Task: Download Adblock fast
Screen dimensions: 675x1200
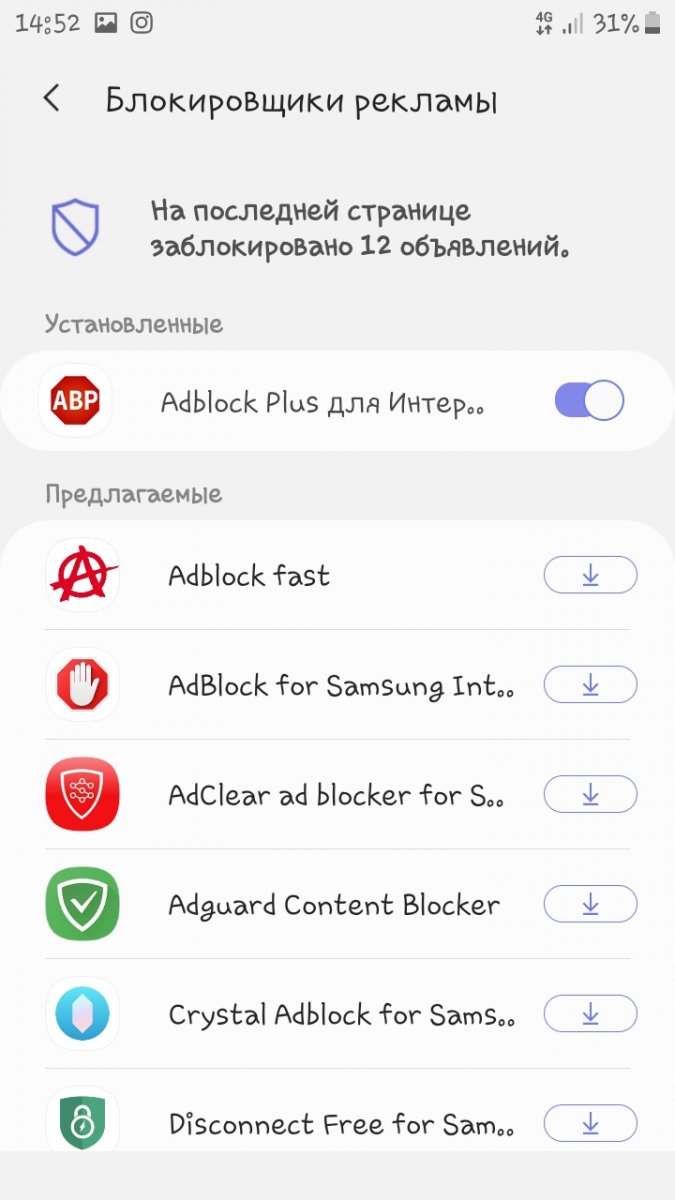Action: pos(590,575)
